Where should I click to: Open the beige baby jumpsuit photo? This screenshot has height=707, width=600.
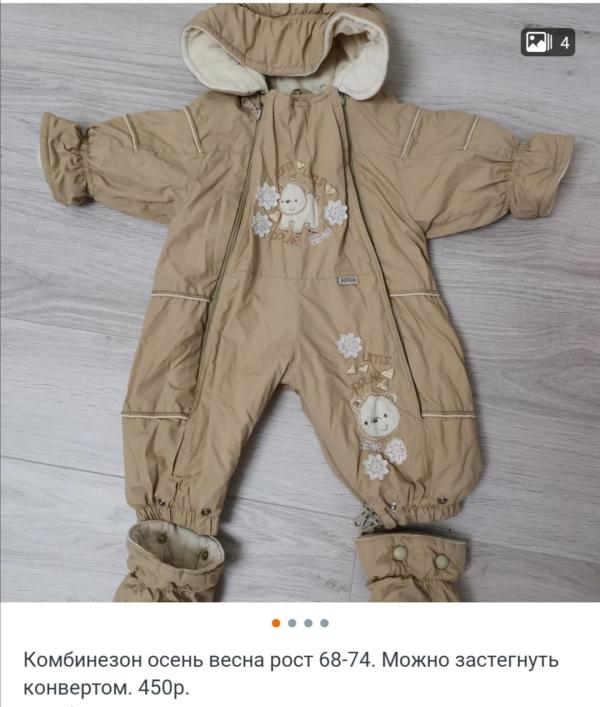pos(300,300)
